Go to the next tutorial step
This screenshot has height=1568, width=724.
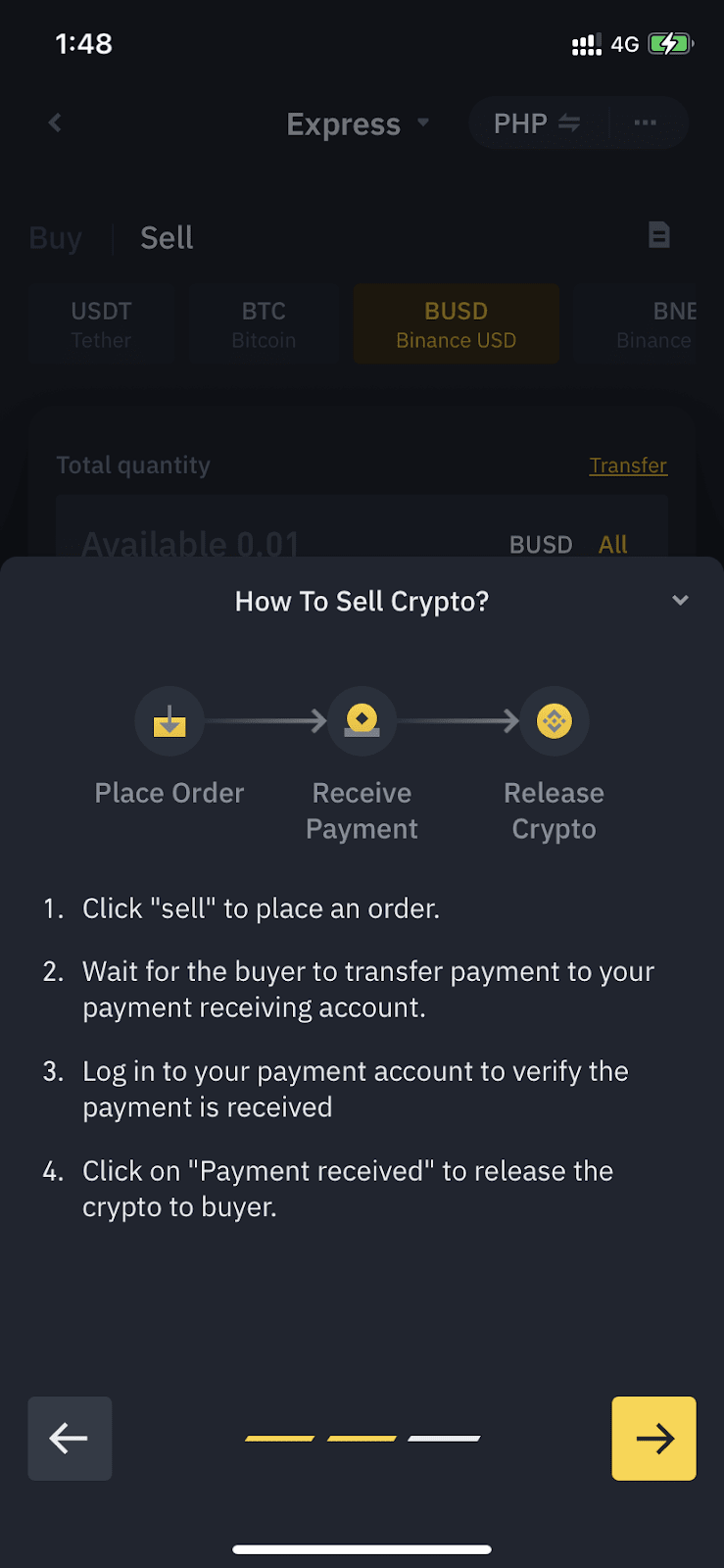[x=653, y=1438]
